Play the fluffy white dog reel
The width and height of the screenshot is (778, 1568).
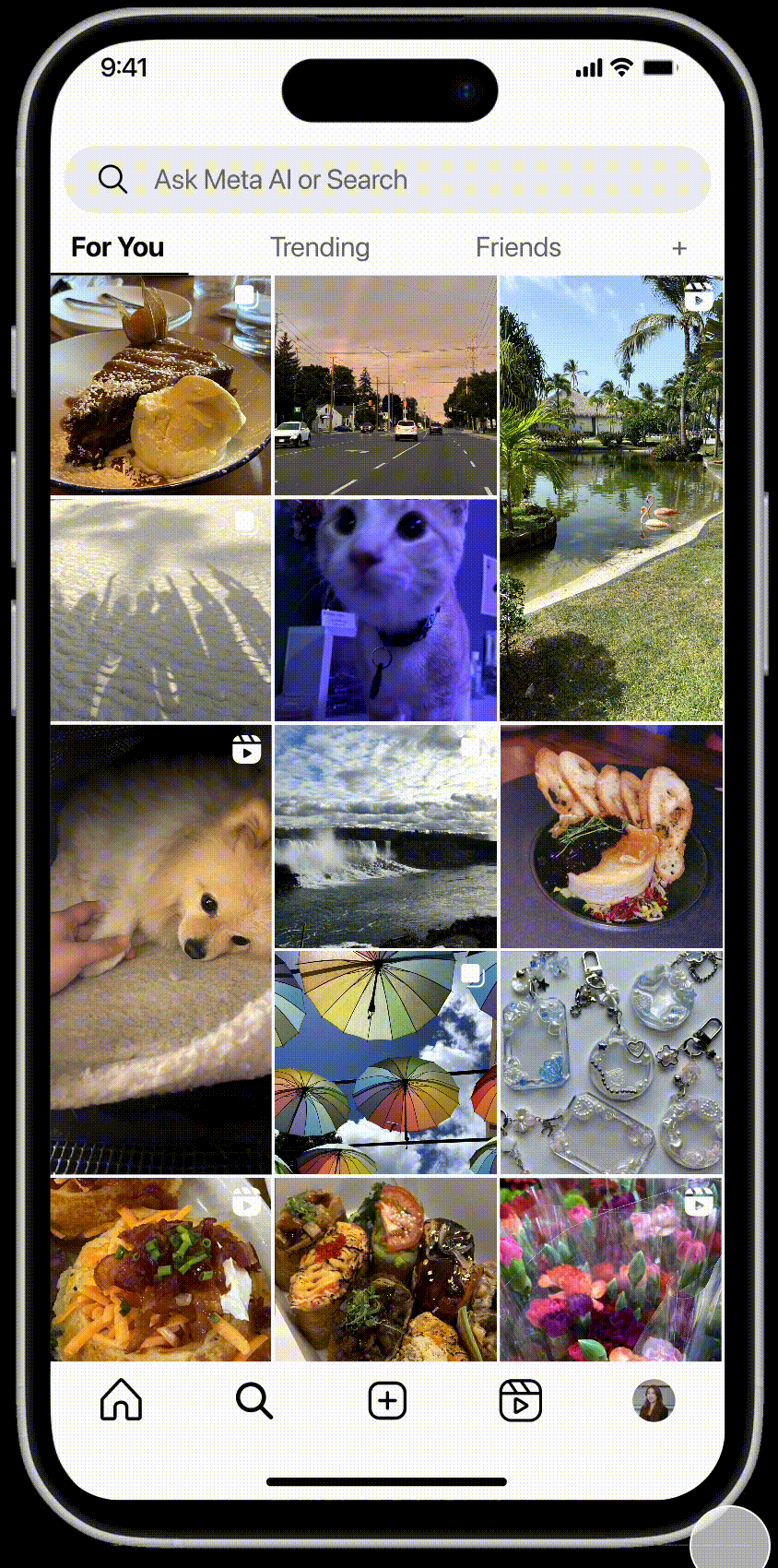(161, 950)
